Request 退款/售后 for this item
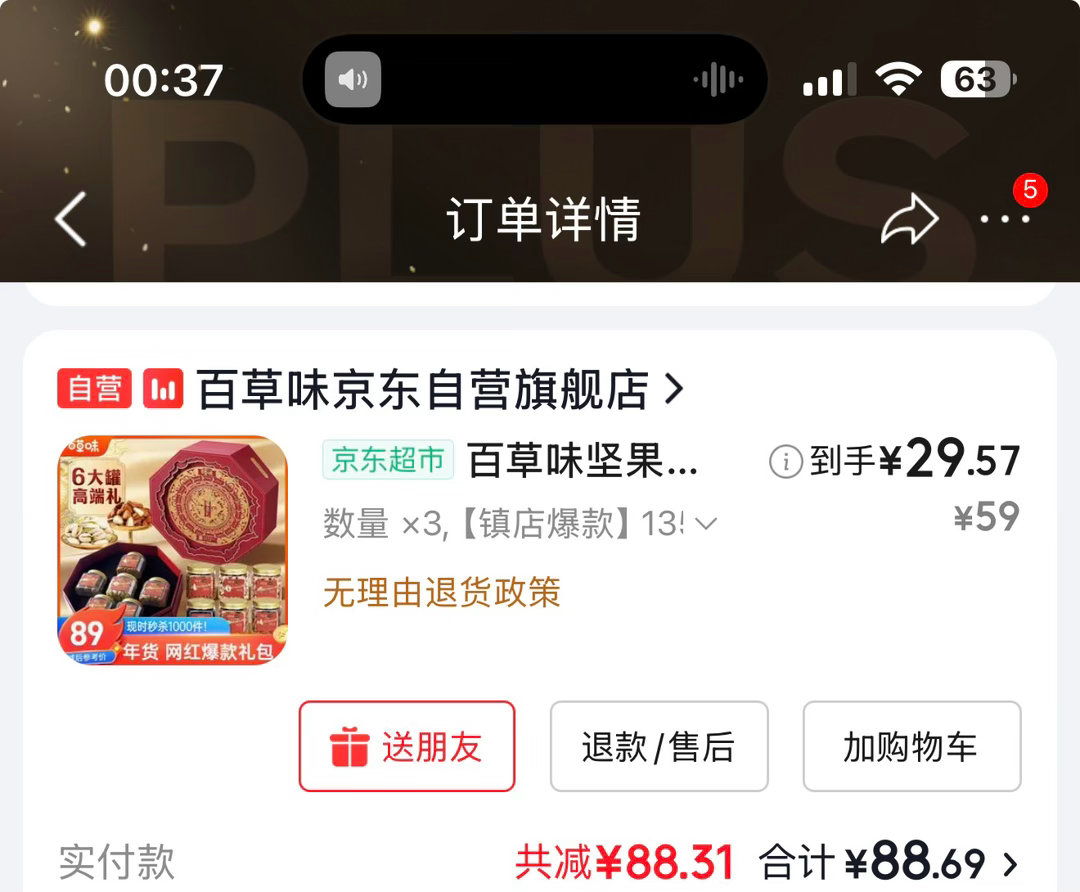The image size is (1080, 892). [x=658, y=746]
